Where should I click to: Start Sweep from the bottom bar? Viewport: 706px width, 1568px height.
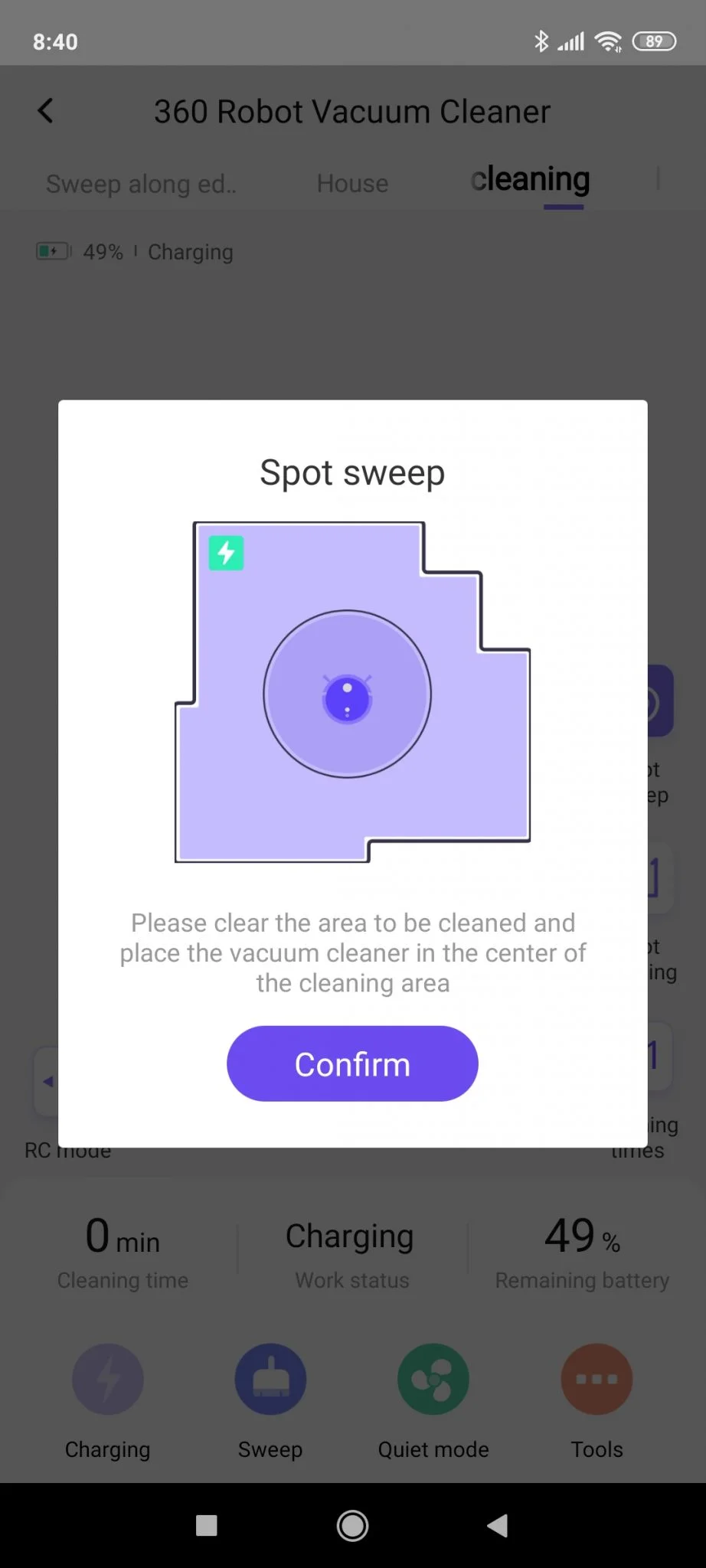pos(270,1379)
